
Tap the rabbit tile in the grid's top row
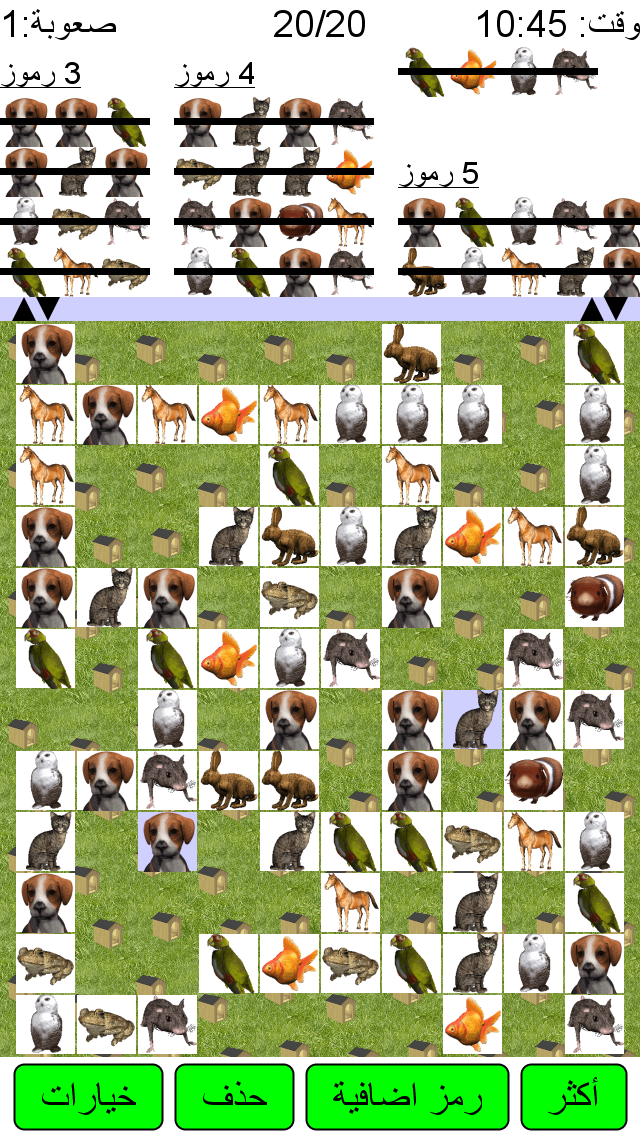[x=411, y=354]
